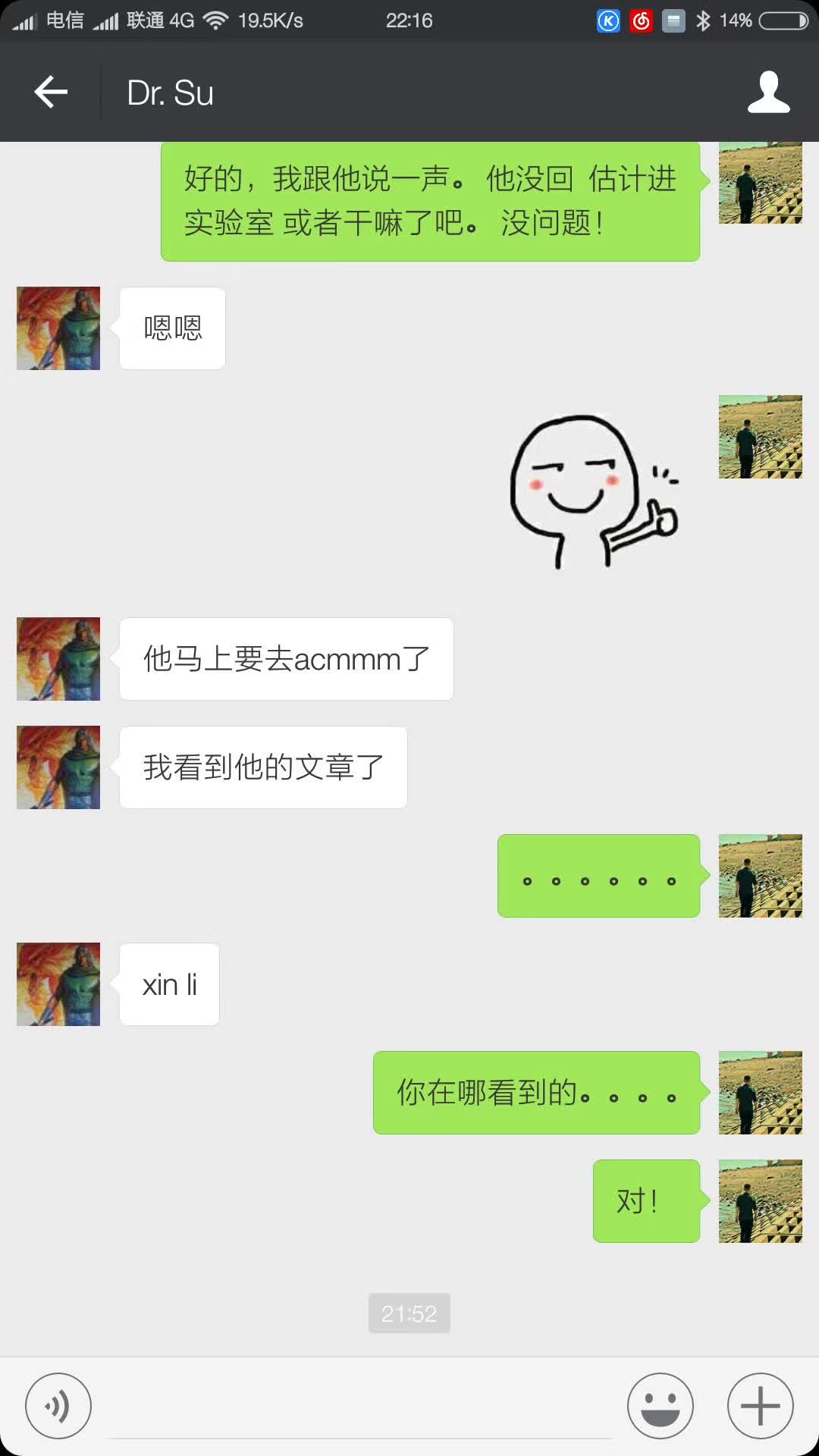
Task: Open the emoji sticker picker
Action: coord(660,1405)
